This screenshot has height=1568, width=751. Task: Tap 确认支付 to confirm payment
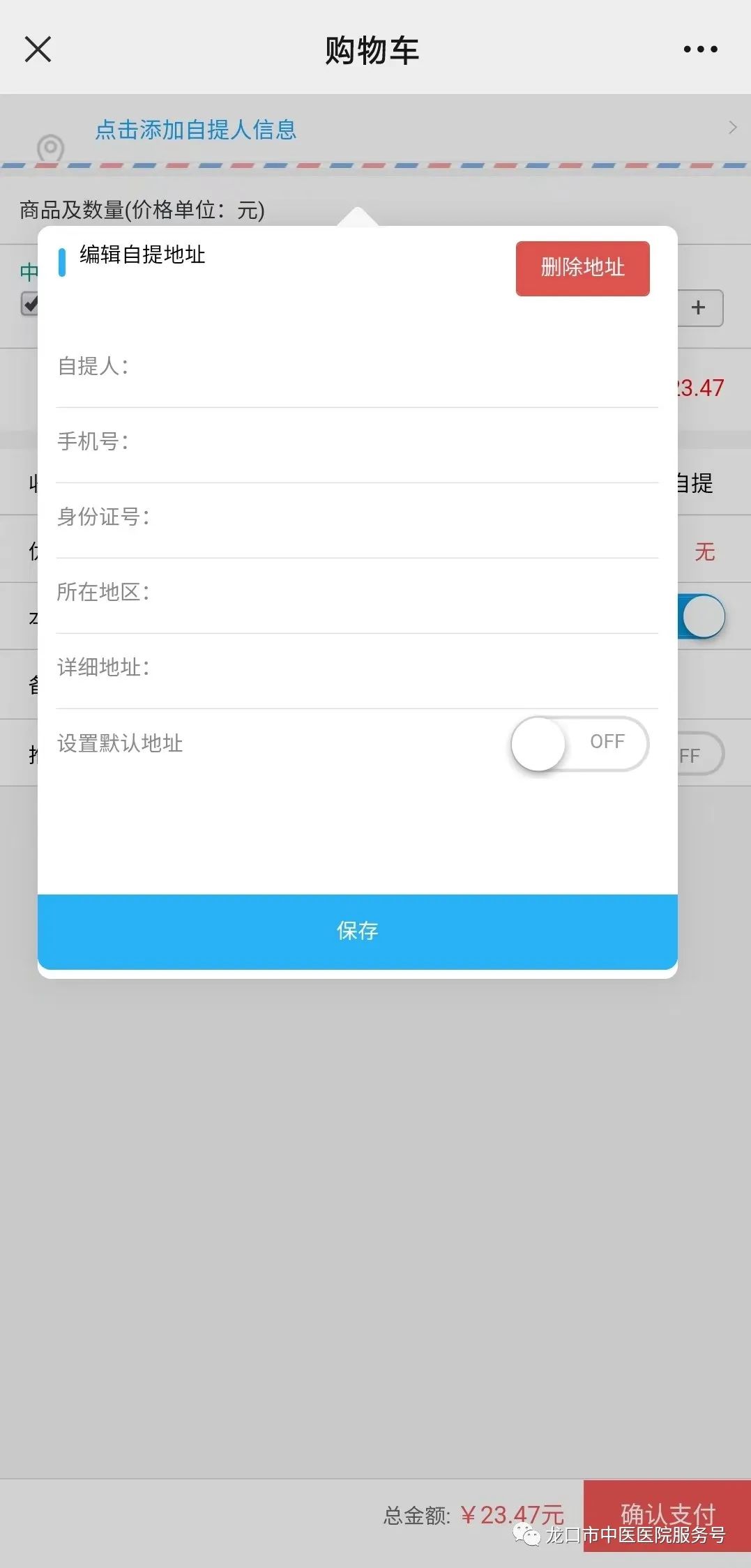(x=667, y=1515)
